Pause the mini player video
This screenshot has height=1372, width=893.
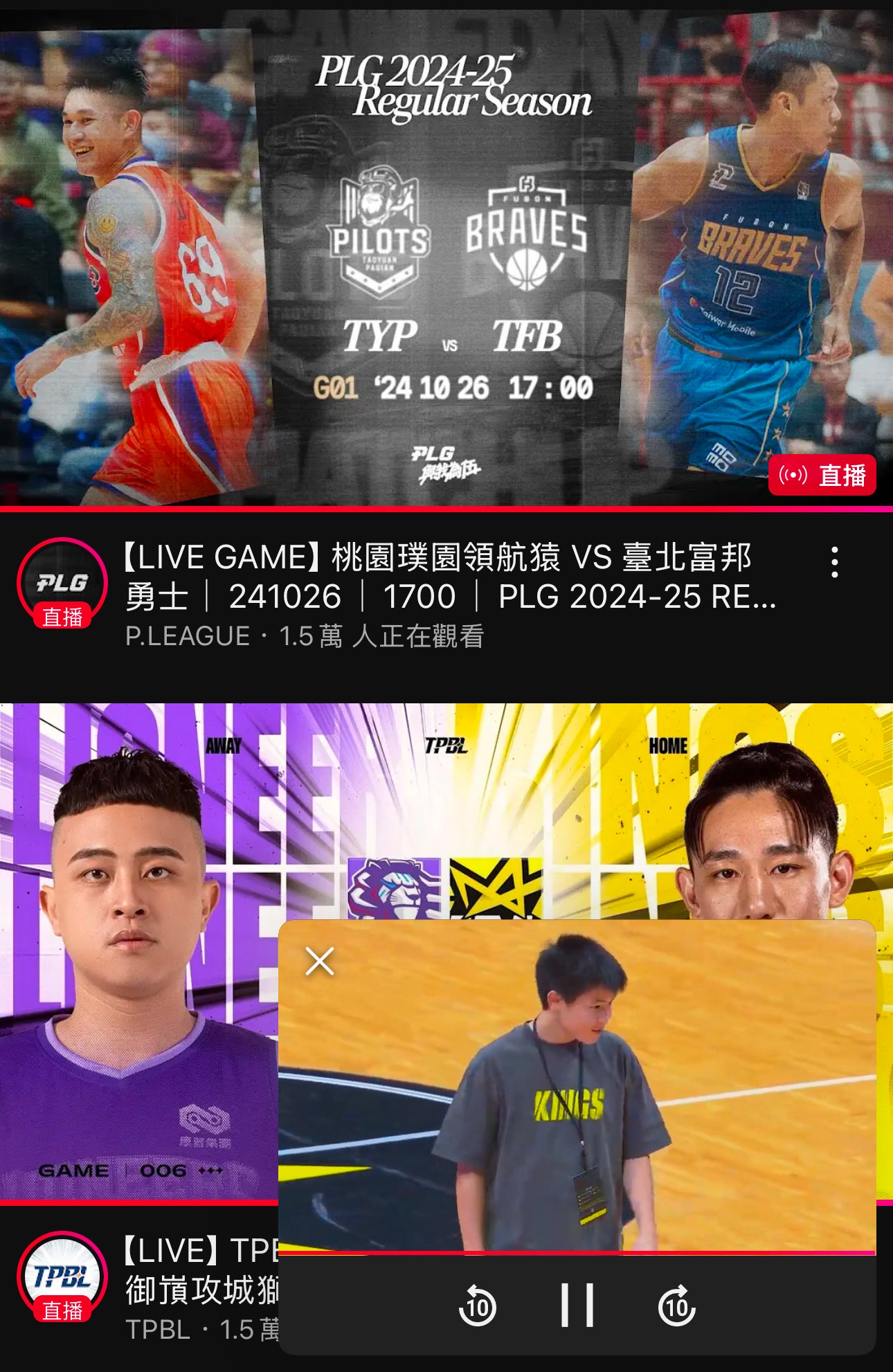[577, 1306]
